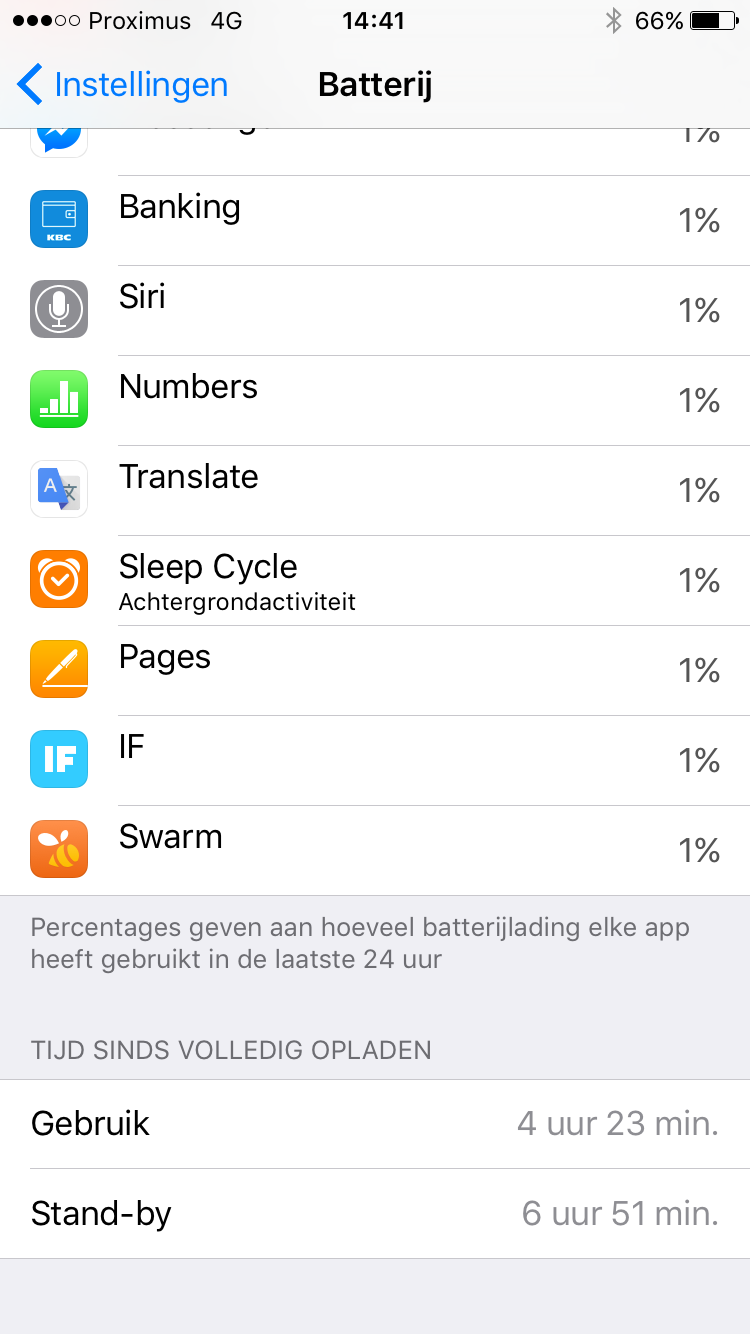Viewport: 750px width, 1334px height.
Task: Tap the Banking battery usage row
Action: 375,220
